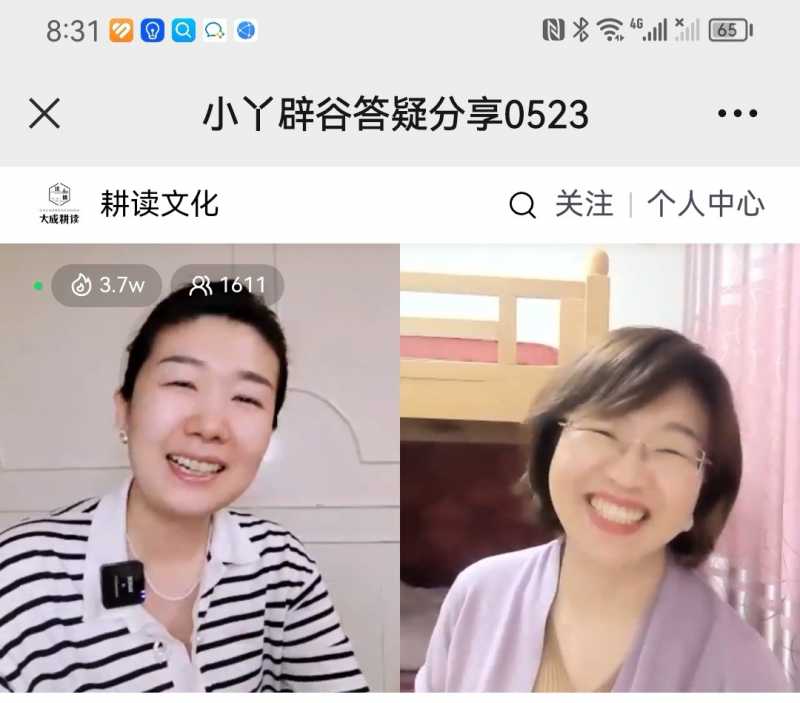Open the three-dot overflow menu
The width and height of the screenshot is (800, 703).
coord(737,114)
